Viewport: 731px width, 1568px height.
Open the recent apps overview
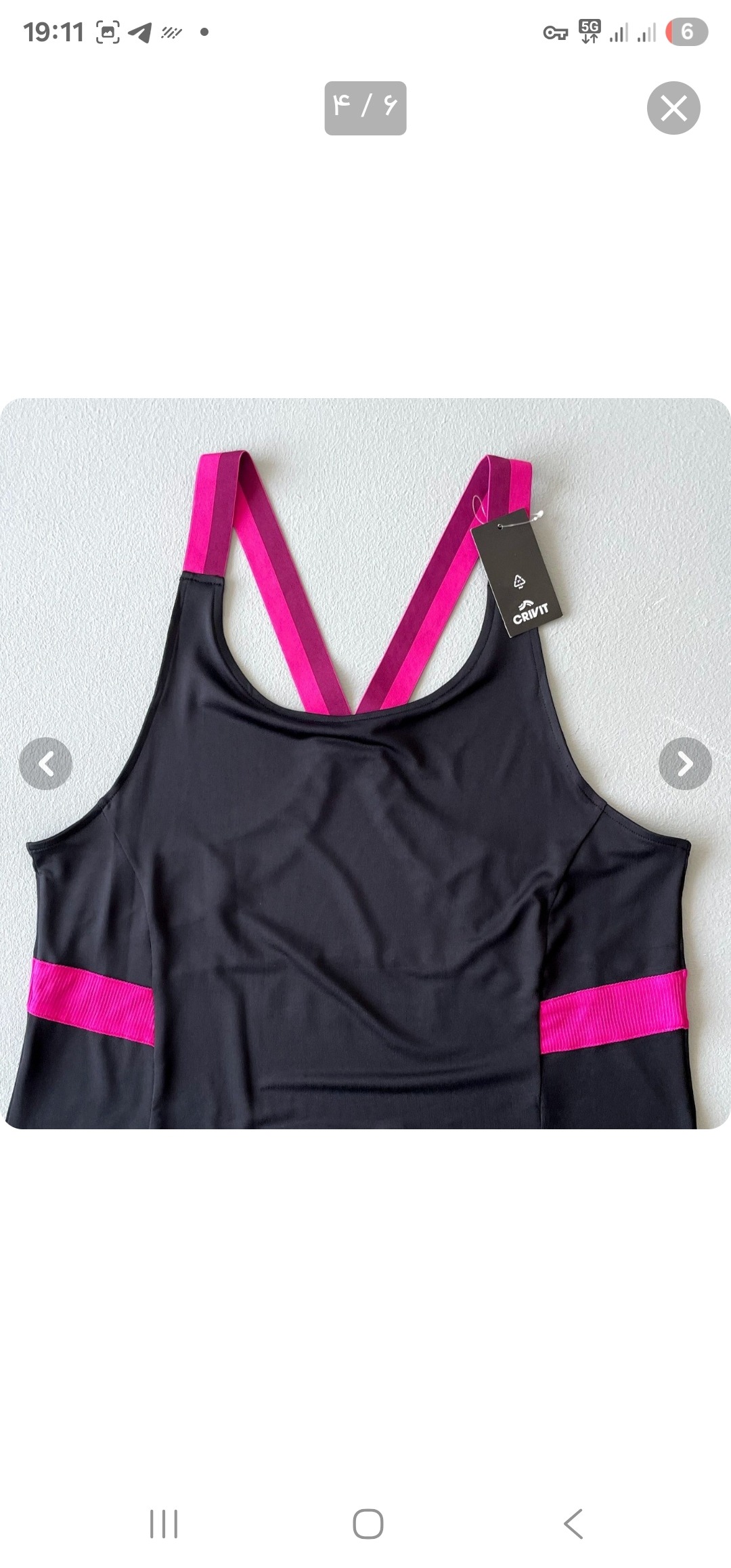tap(163, 1524)
